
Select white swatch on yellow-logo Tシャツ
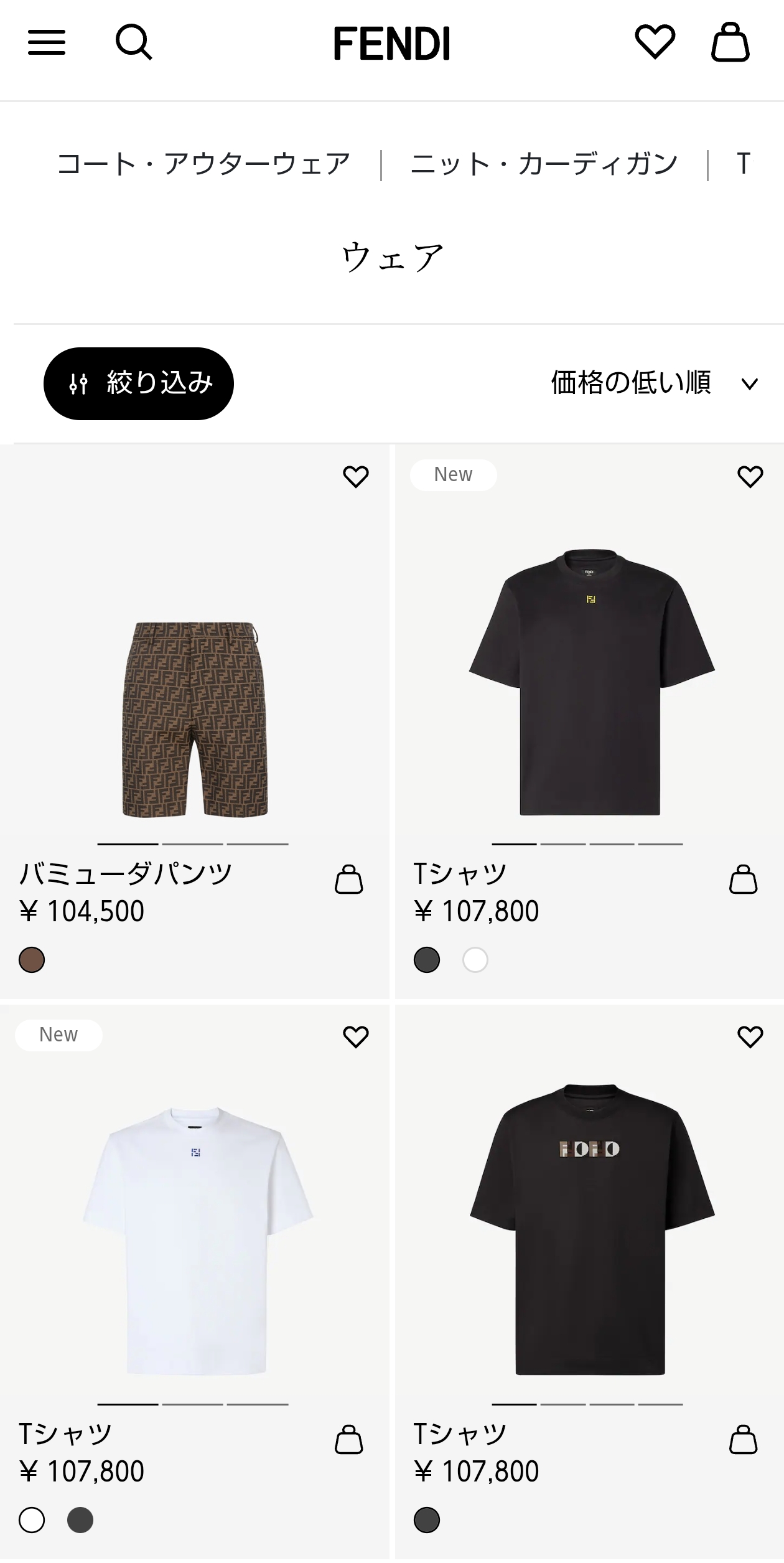tap(475, 960)
